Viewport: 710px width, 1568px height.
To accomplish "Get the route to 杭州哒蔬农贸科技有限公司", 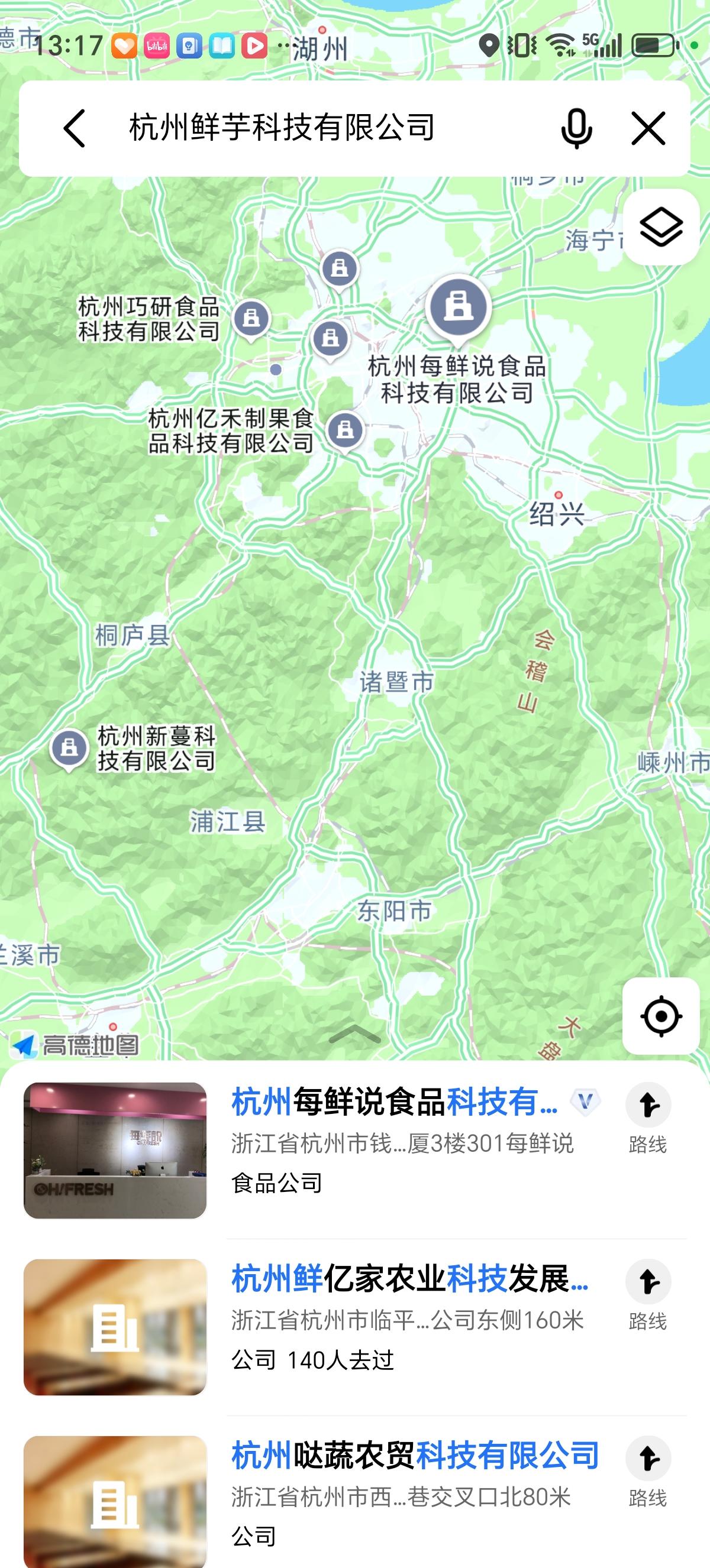I will tap(648, 1470).
